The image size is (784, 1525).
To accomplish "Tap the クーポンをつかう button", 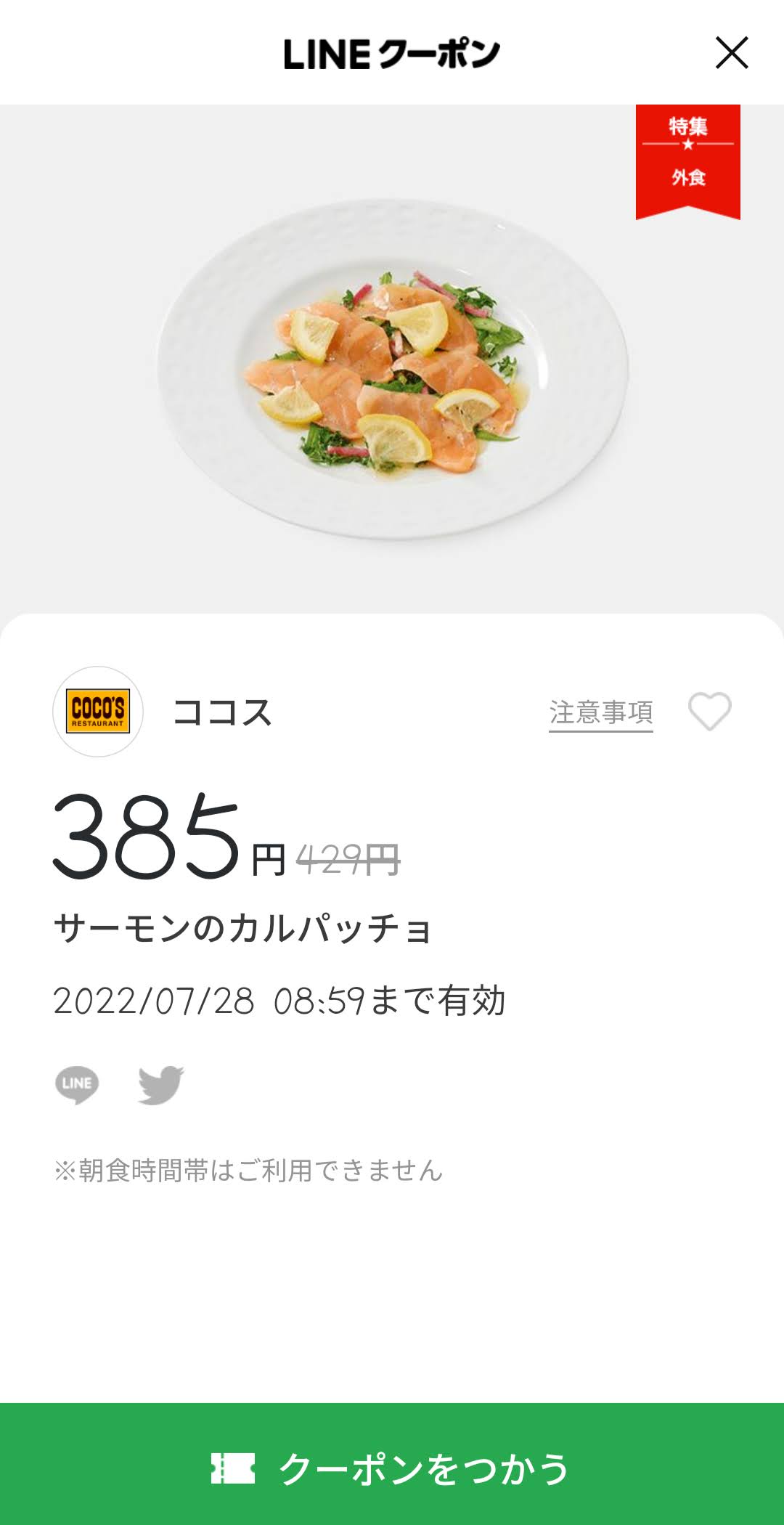I will pos(392,1464).
